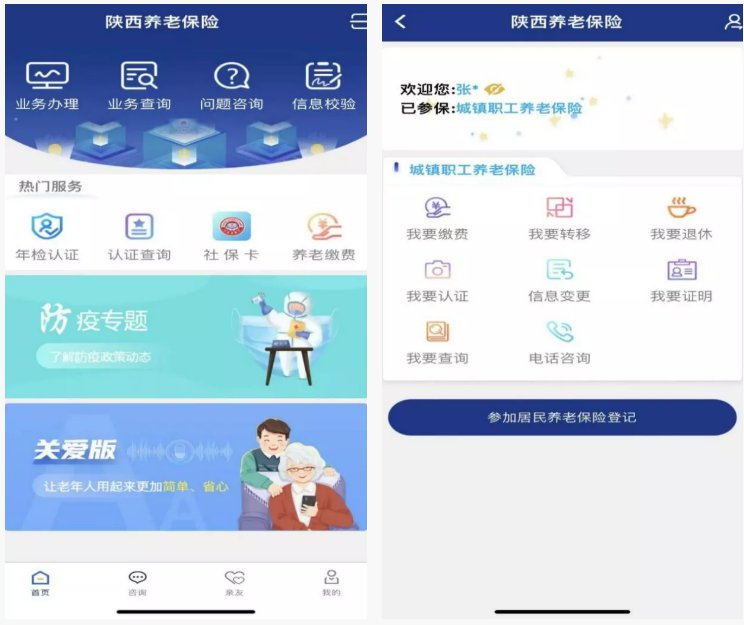Open the 防疫专题 banner
Image resolution: width=744 pixels, height=625 pixels.
(x=186, y=337)
